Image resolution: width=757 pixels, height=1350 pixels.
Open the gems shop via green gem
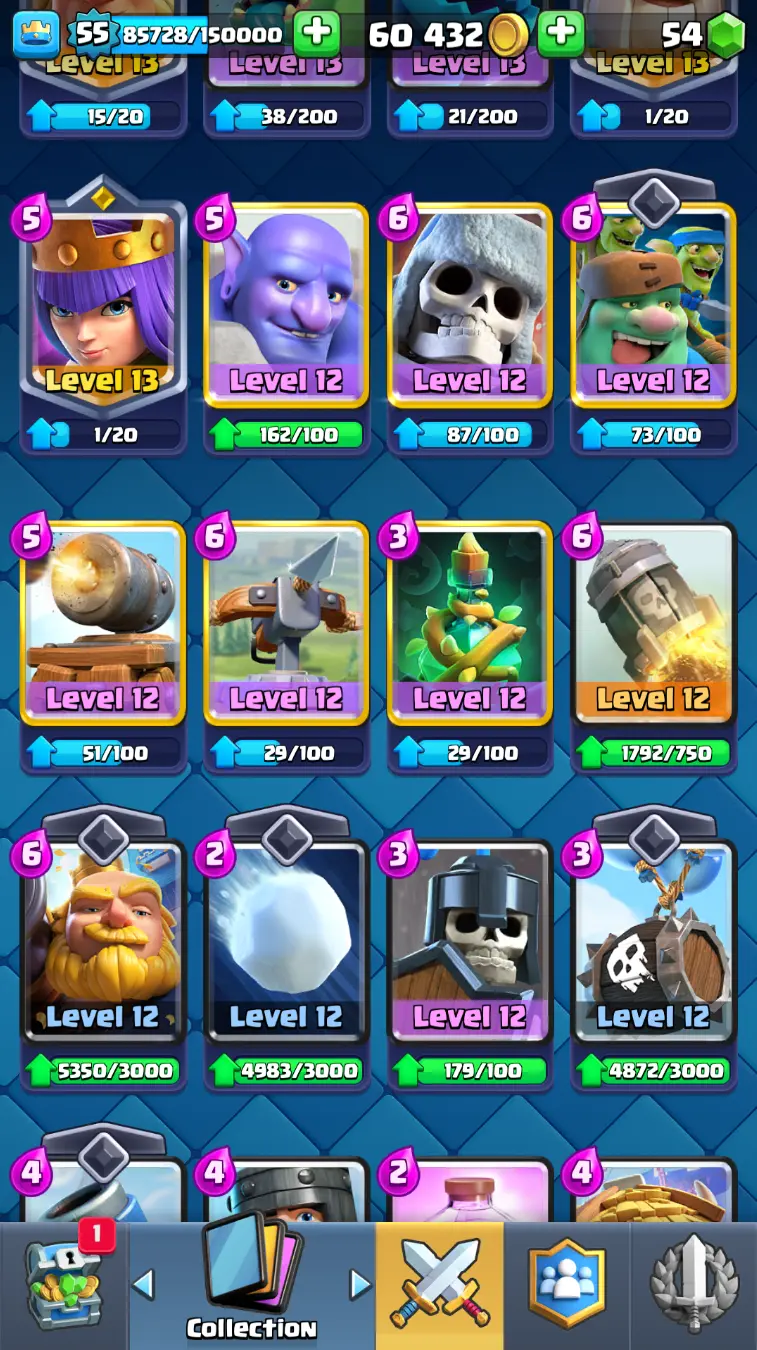(x=726, y=36)
